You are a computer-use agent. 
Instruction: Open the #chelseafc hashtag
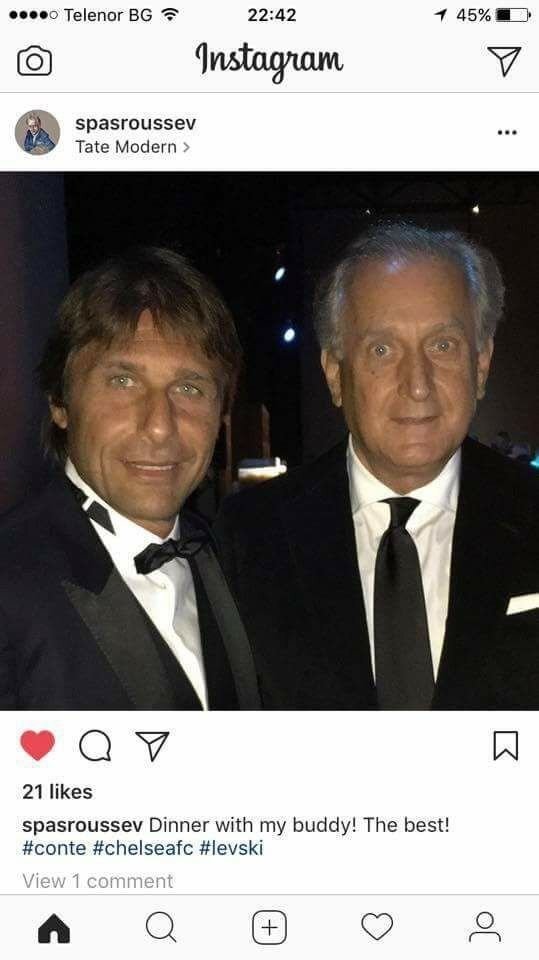(x=143, y=848)
